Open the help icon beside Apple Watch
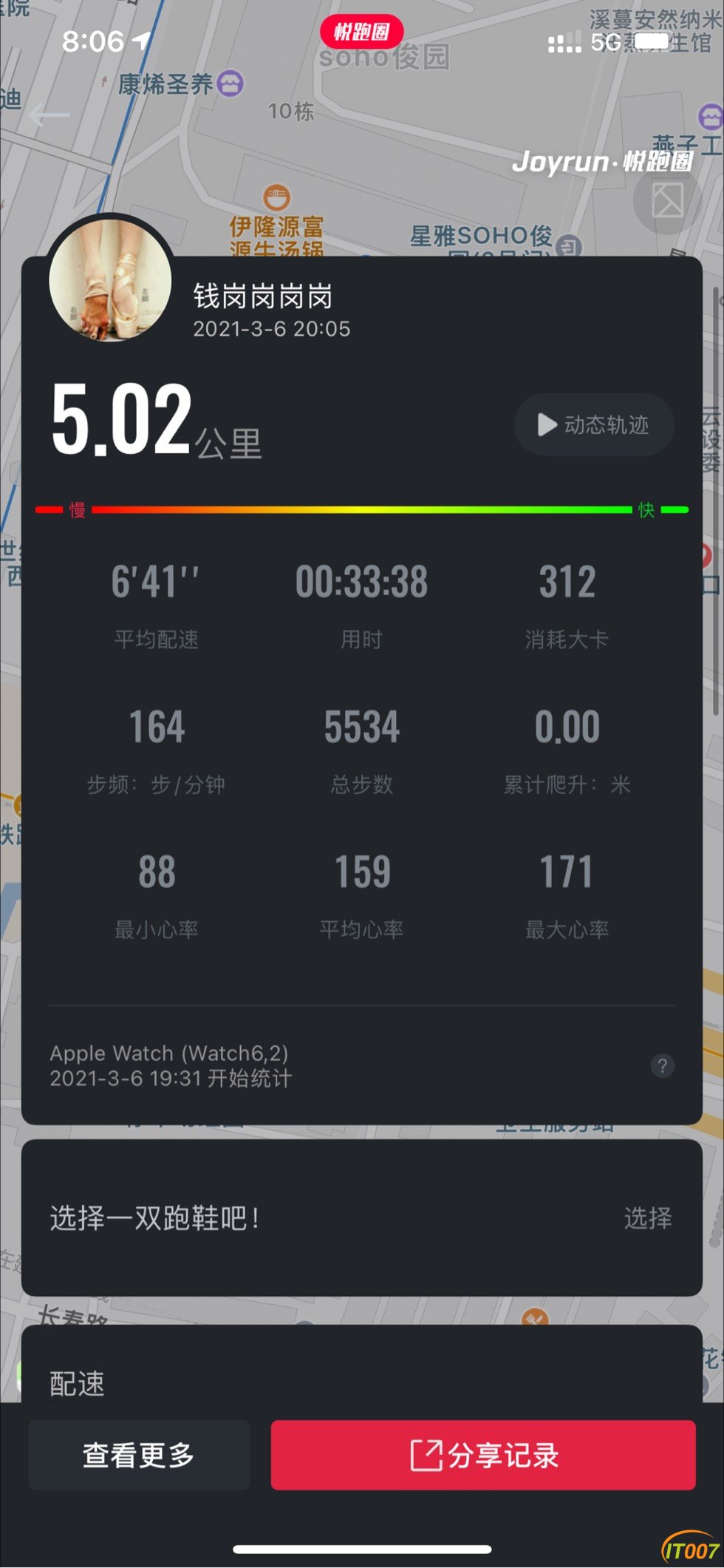This screenshot has width=724, height=1568. [662, 1065]
